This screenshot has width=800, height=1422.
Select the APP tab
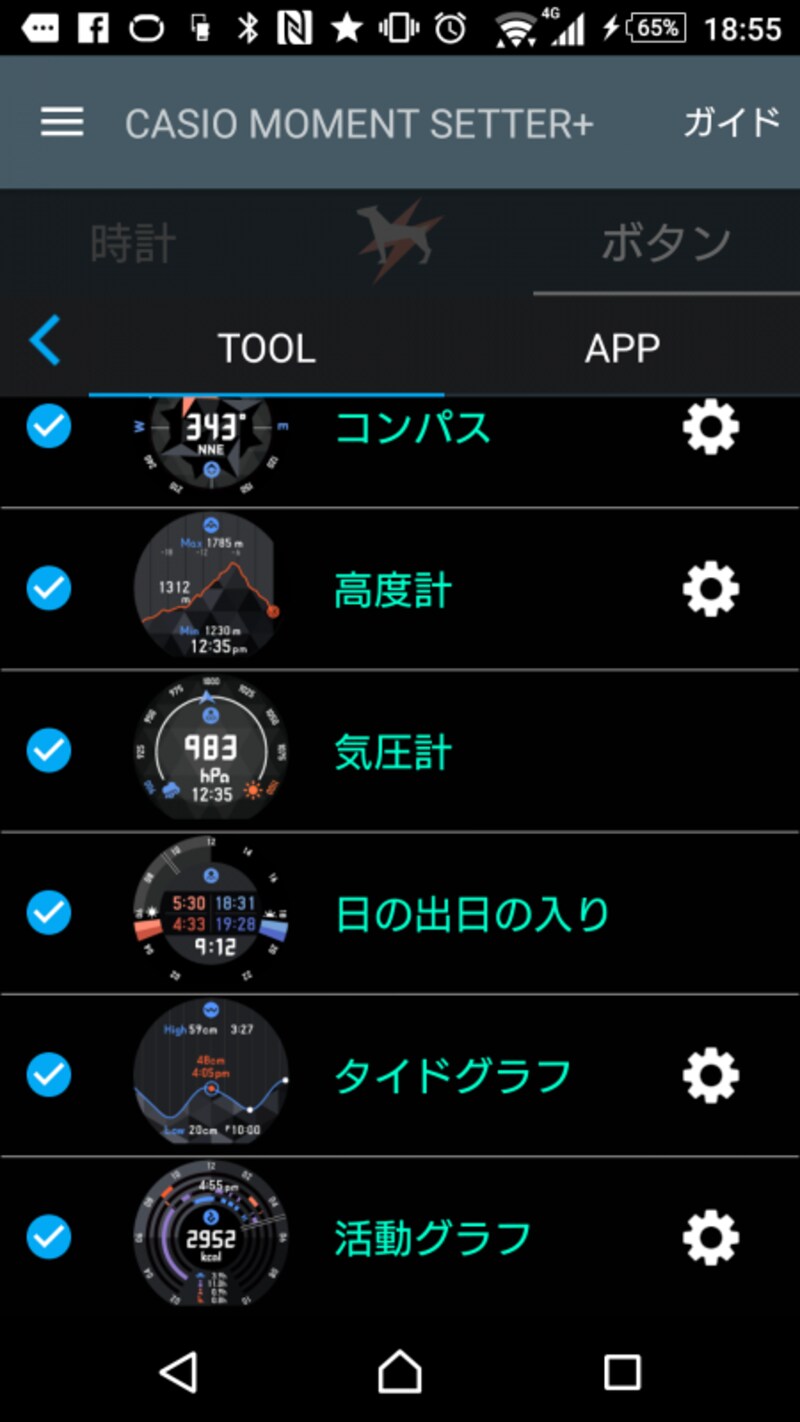622,348
